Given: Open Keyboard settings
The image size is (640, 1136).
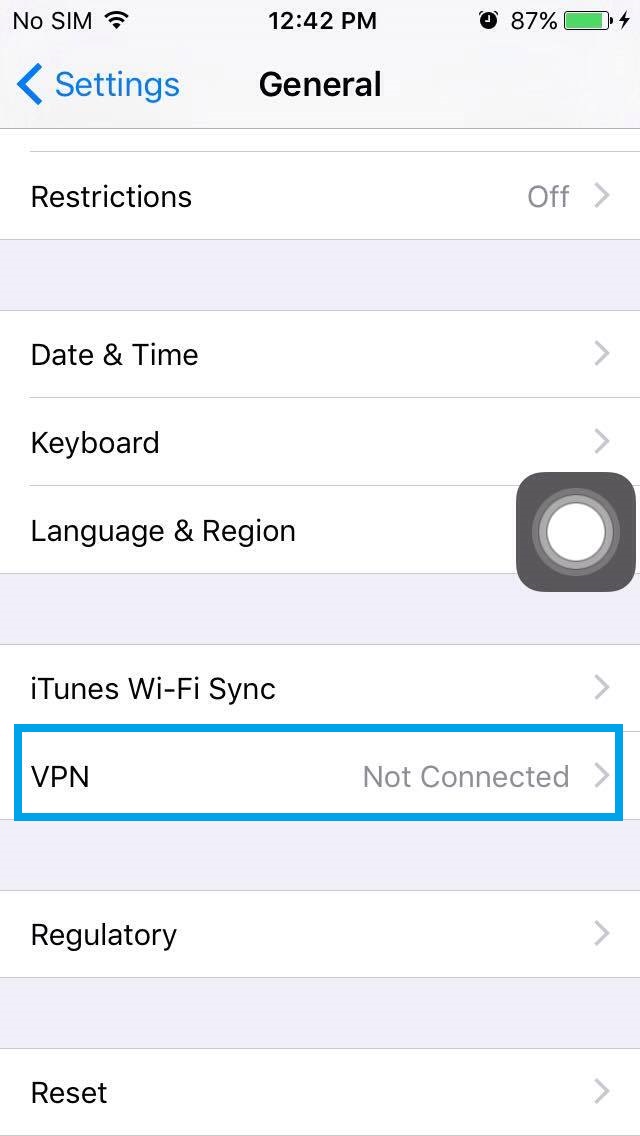Looking at the screenshot, I should click(x=320, y=442).
